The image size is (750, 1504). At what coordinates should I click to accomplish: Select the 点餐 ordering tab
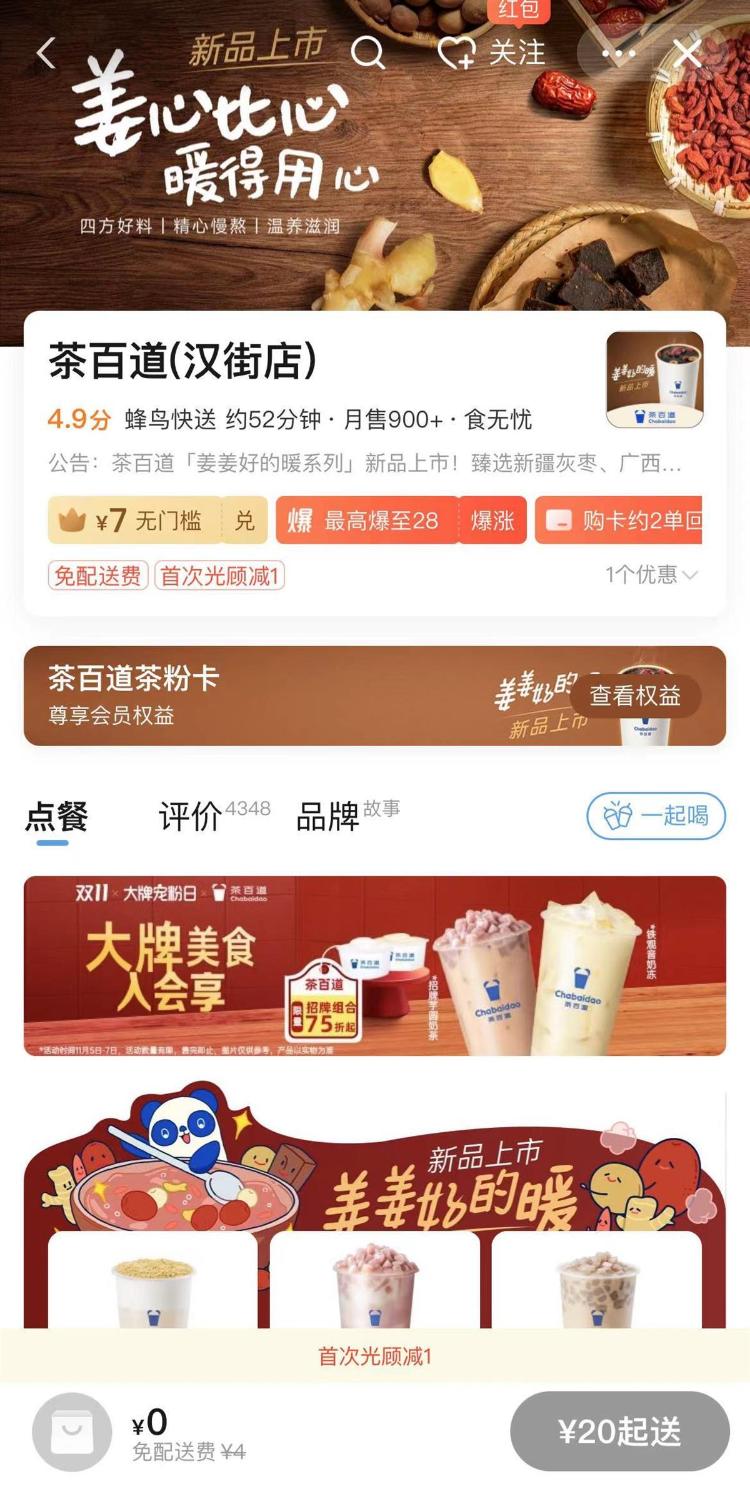[57, 817]
